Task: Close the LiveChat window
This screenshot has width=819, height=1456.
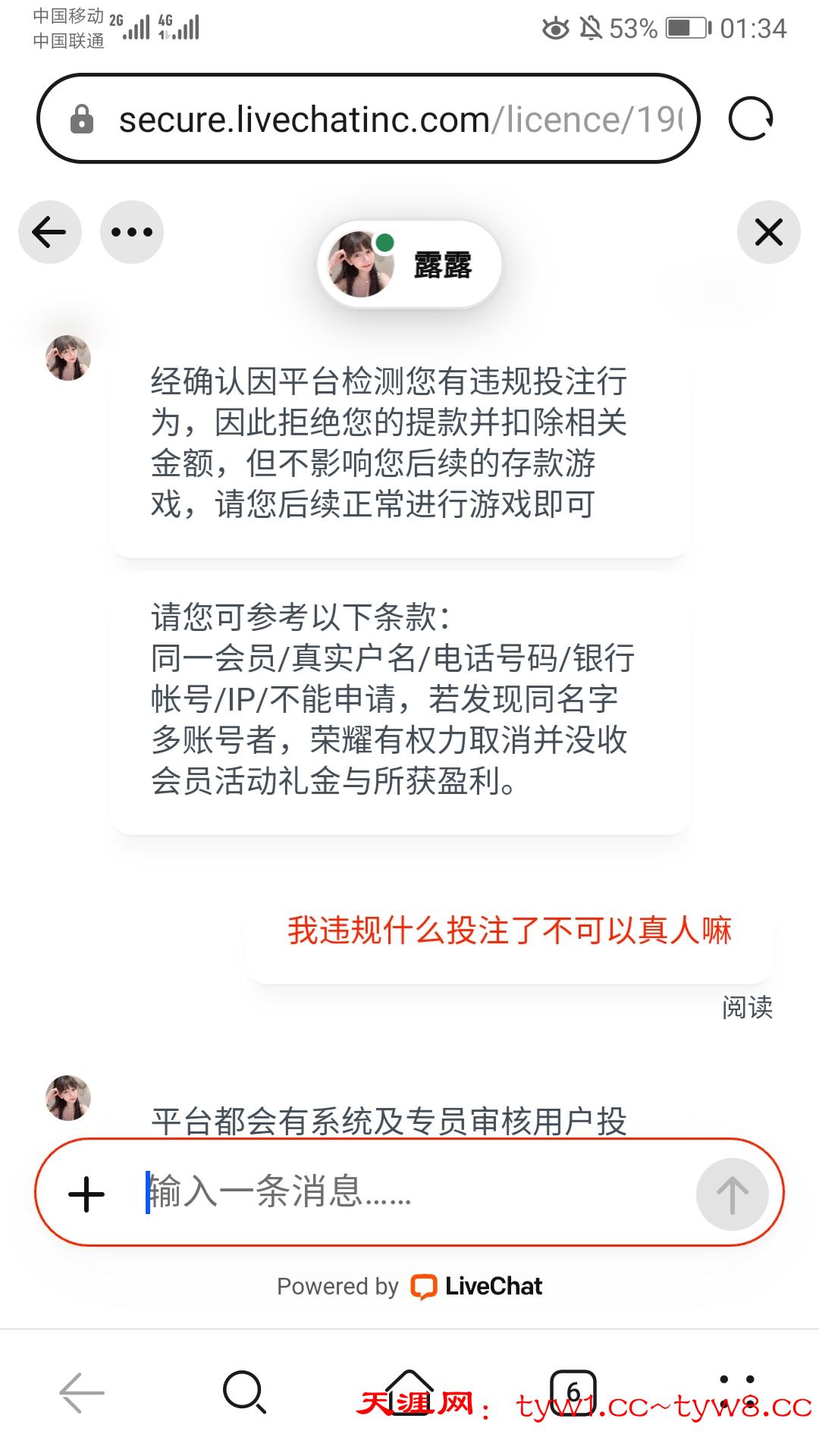Action: click(768, 232)
